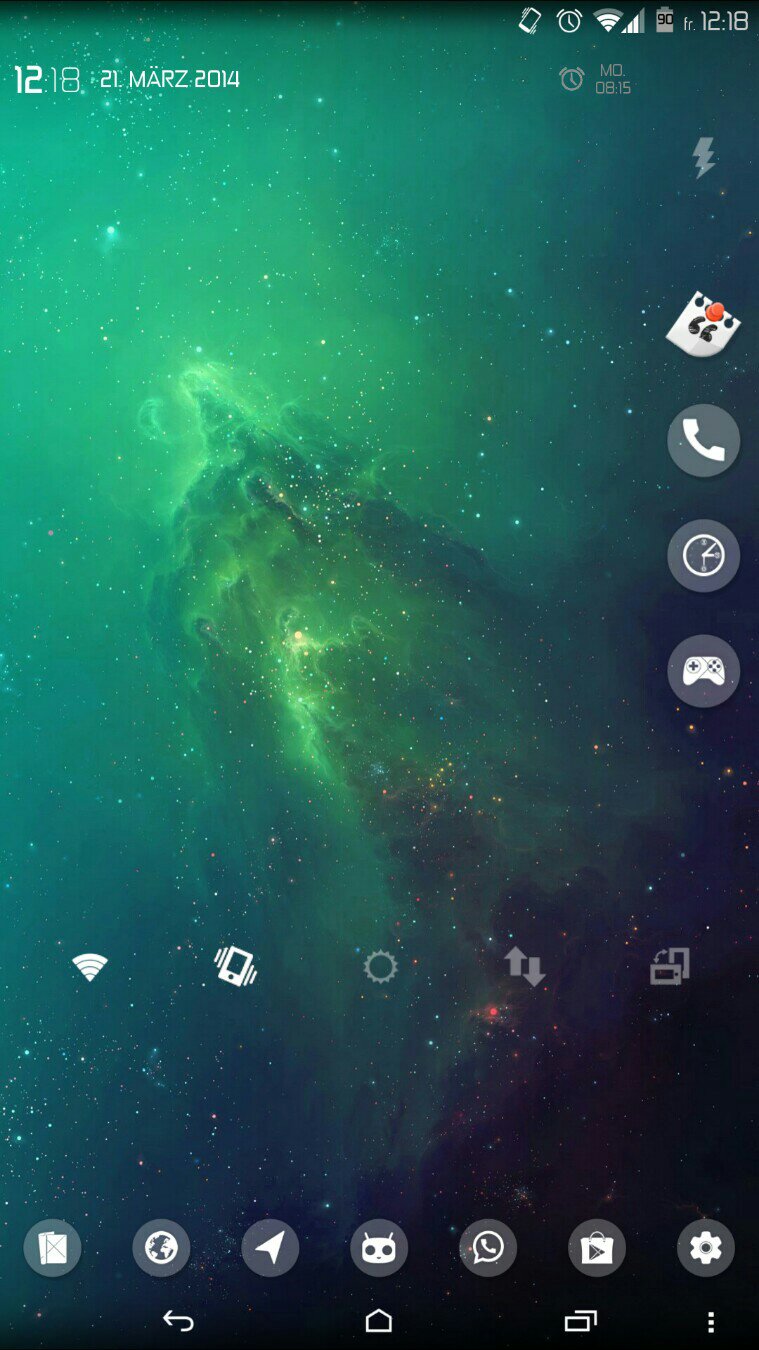Toggle vibrate mode in the widget
Viewport: 759px width, 1350px height.
tap(235, 967)
